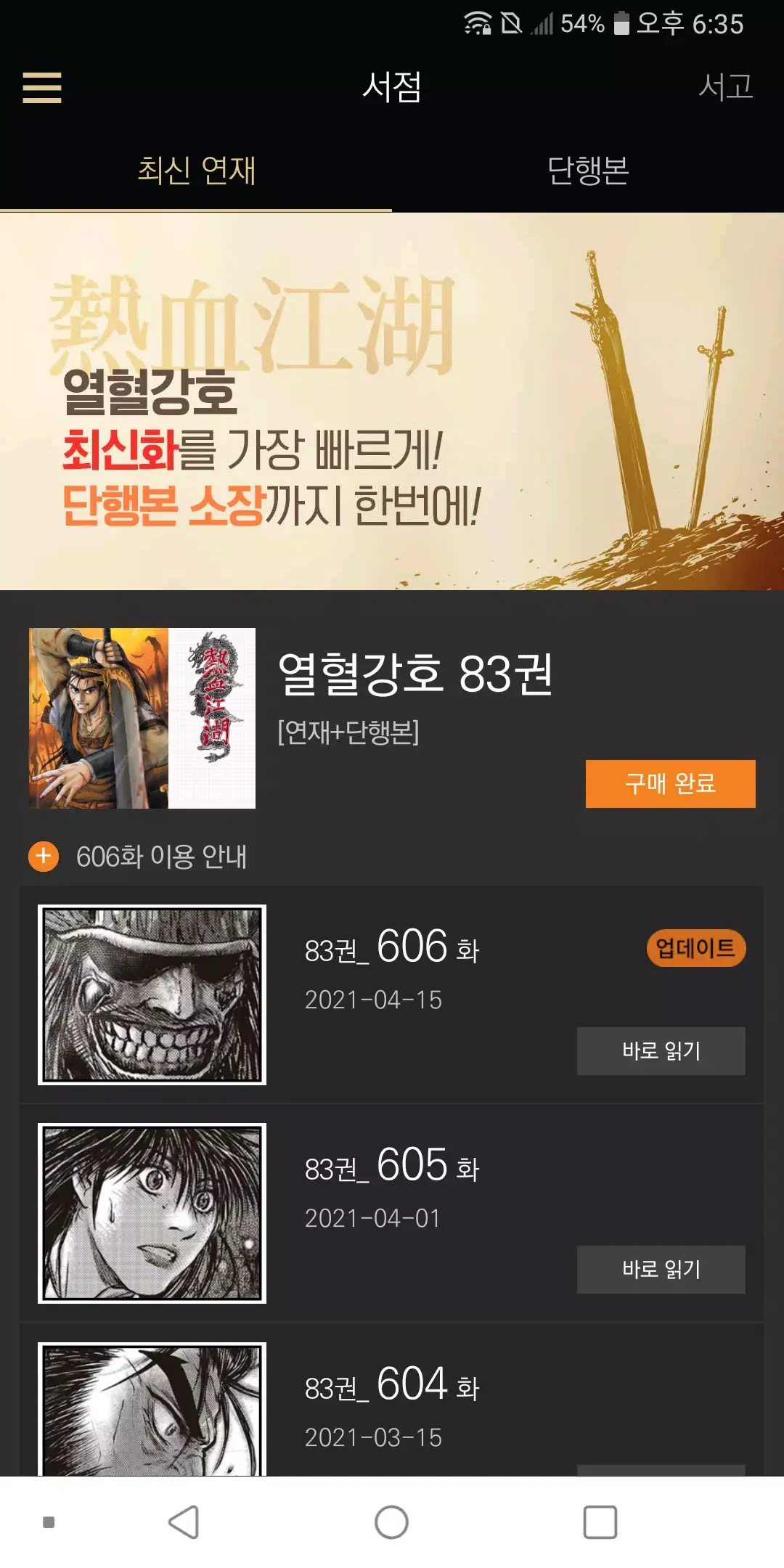
Task: Open the 열혈강호 promotional banner
Action: pyautogui.click(x=392, y=401)
